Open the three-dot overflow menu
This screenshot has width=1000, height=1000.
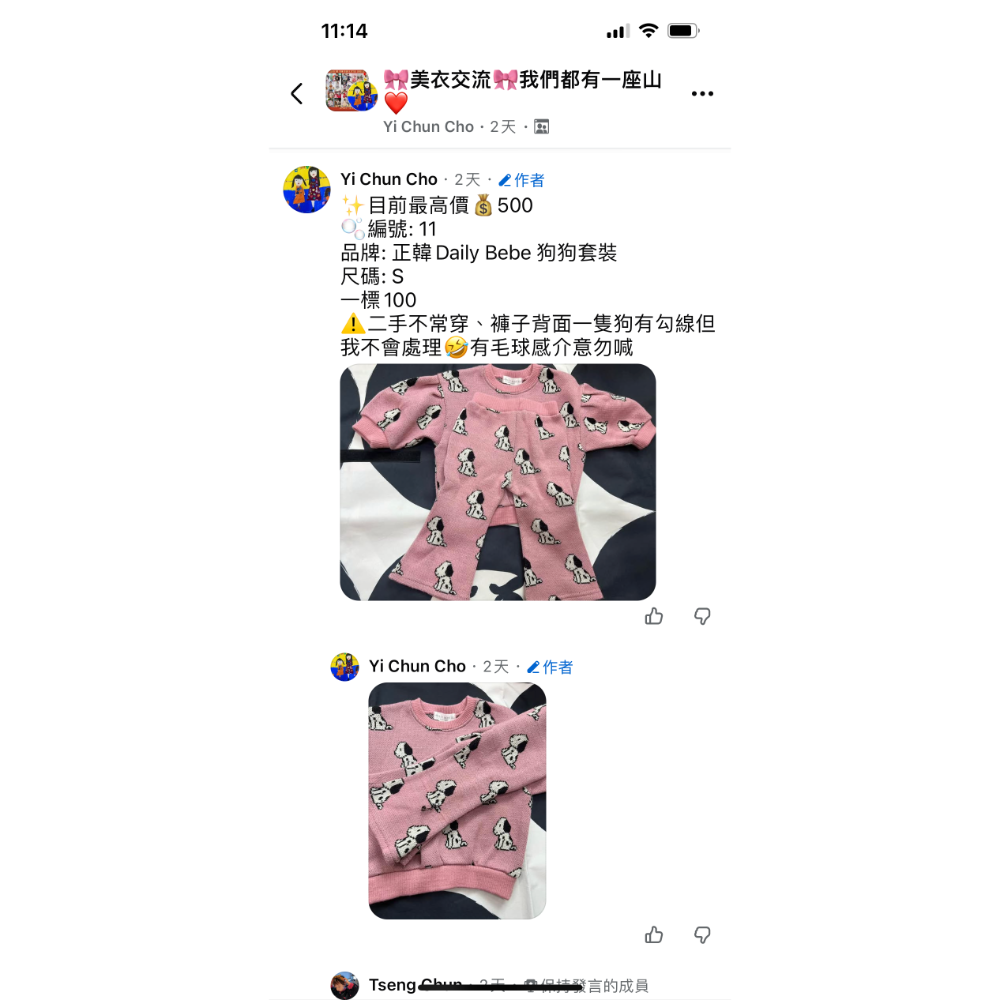pos(702,94)
